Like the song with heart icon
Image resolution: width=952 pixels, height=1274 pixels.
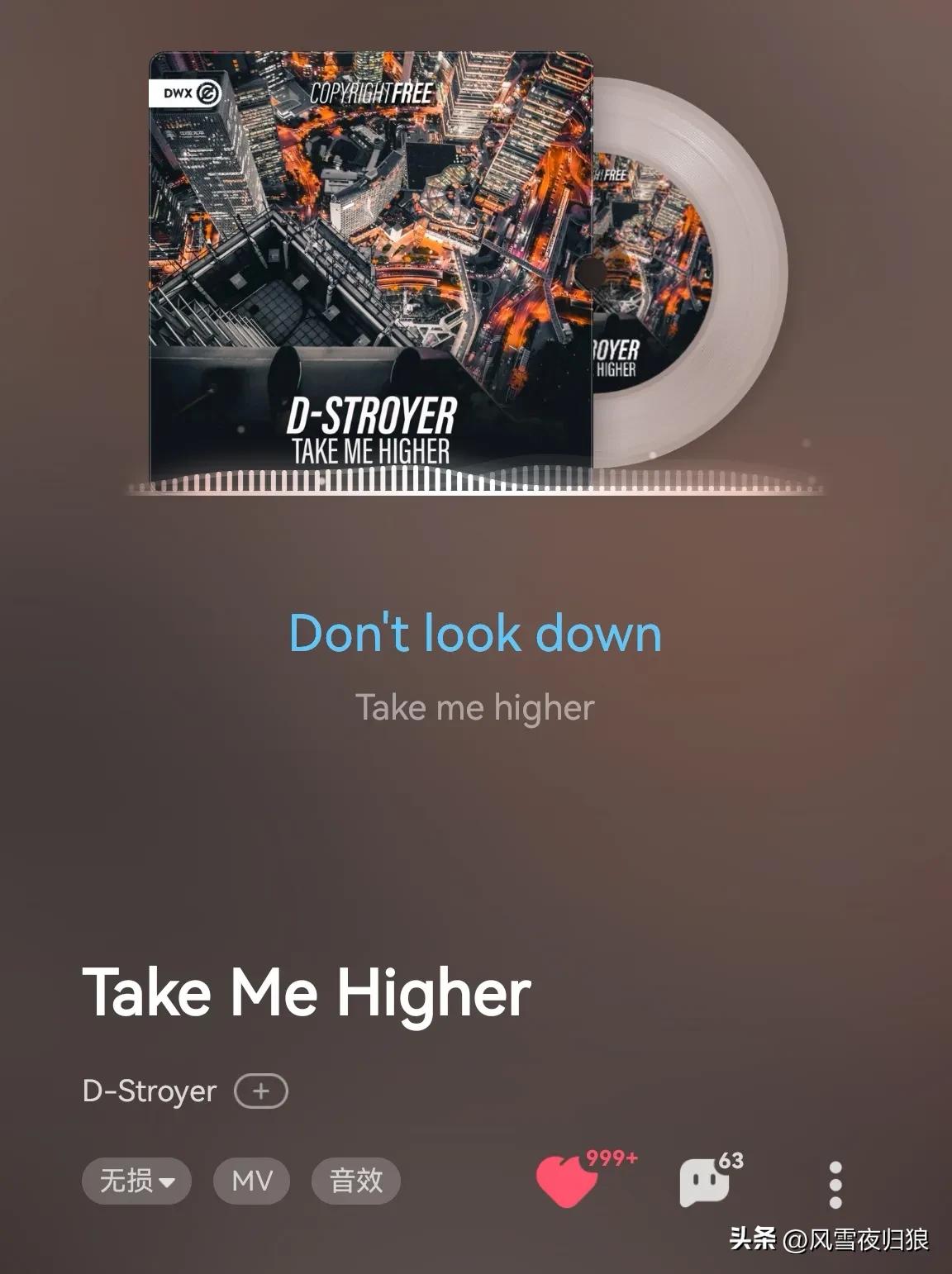click(567, 1181)
